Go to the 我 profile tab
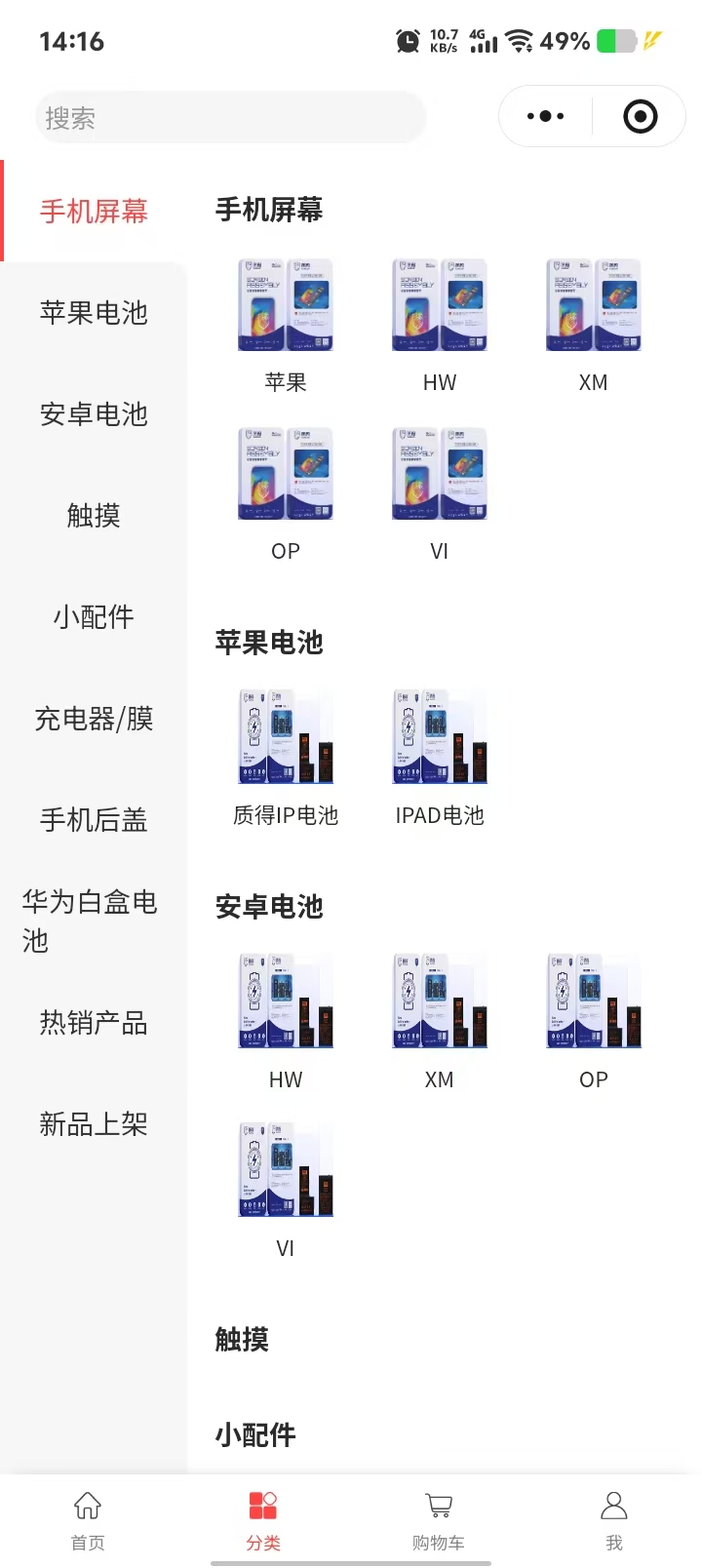The width and height of the screenshot is (702, 1568). (x=614, y=1520)
